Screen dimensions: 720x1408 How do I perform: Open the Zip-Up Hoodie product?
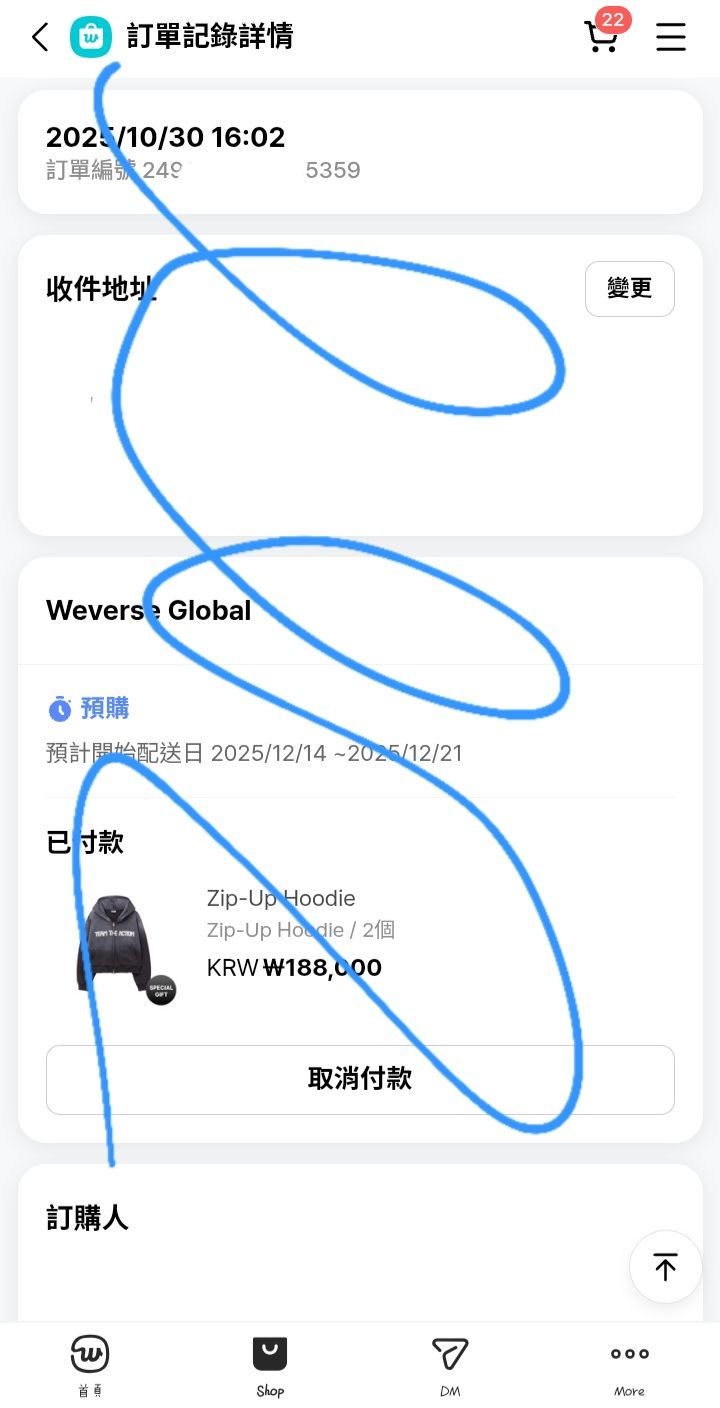[281, 898]
